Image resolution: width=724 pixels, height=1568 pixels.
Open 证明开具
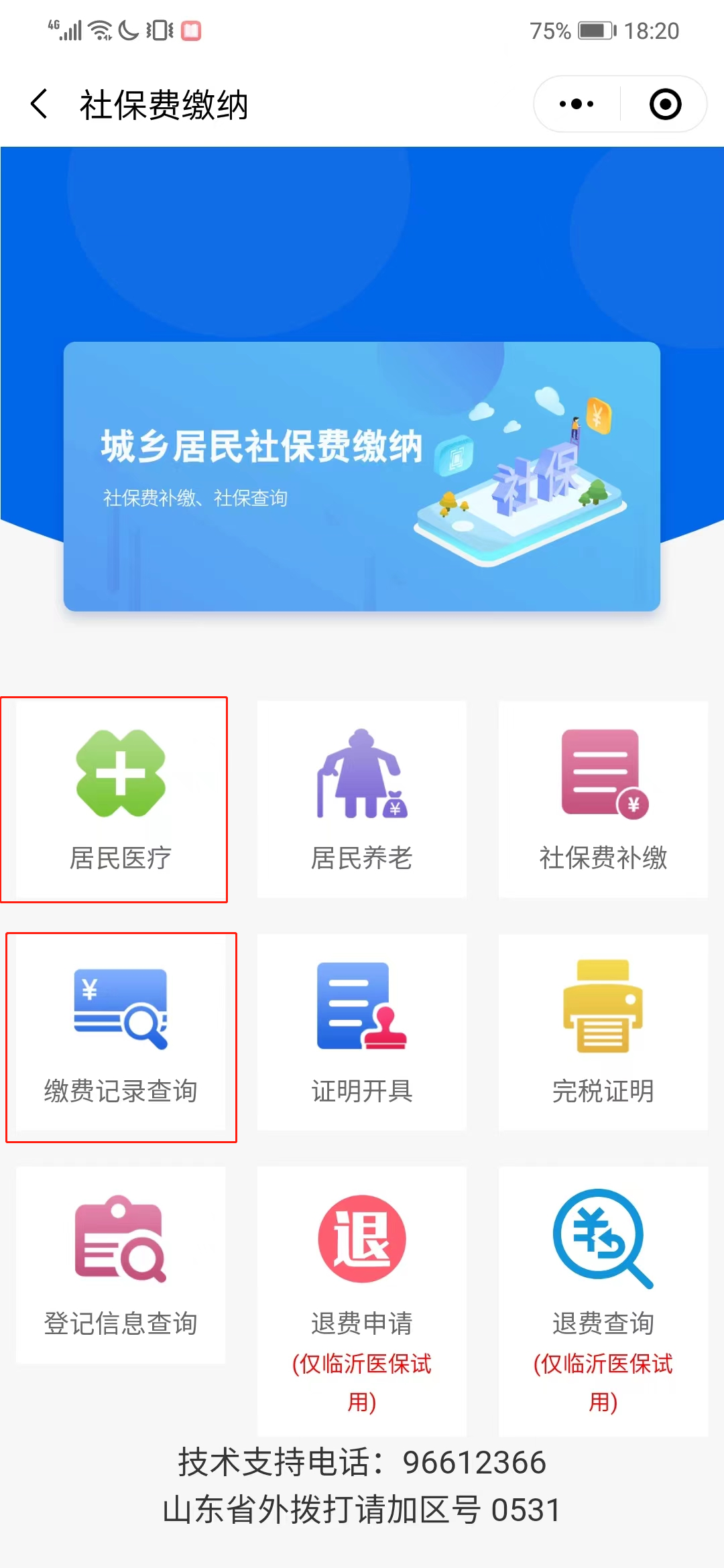(x=362, y=1033)
